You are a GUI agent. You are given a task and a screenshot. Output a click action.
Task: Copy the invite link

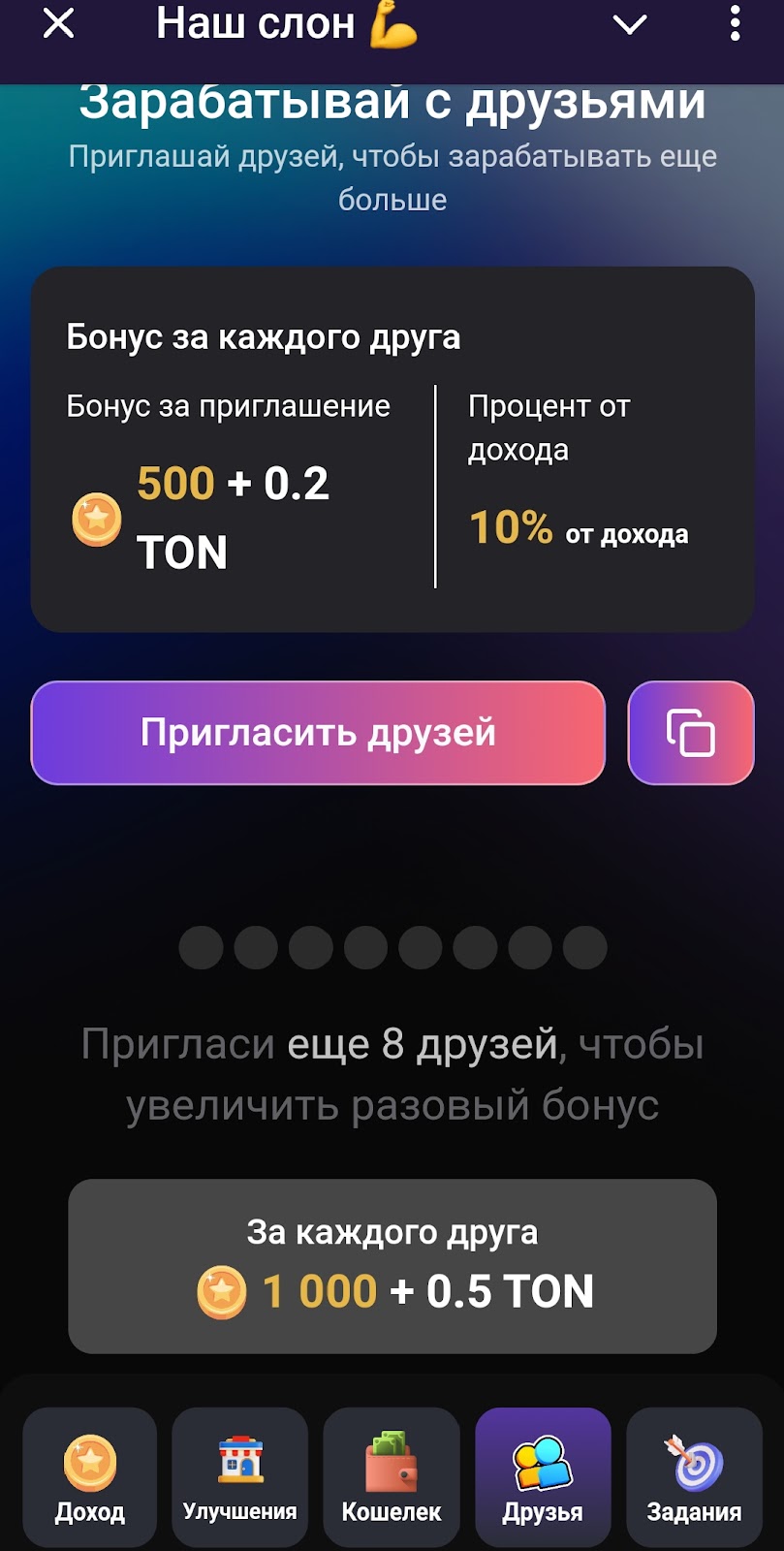click(691, 733)
